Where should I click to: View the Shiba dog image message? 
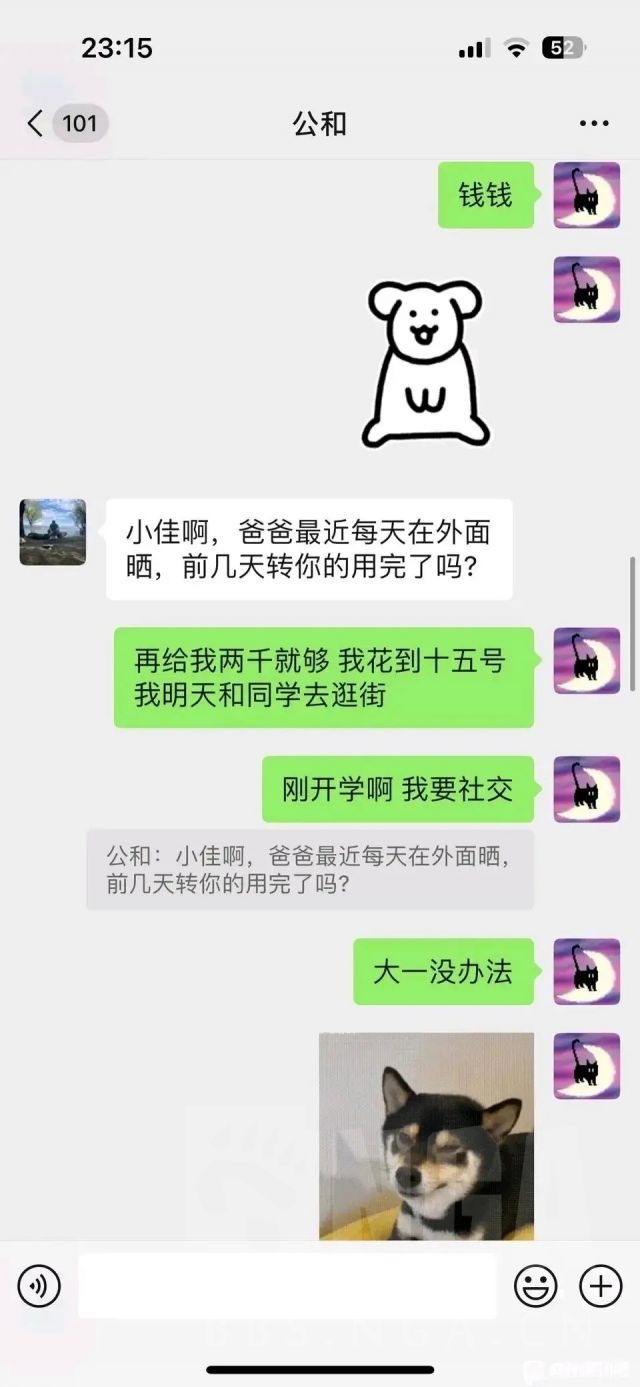point(426,1136)
